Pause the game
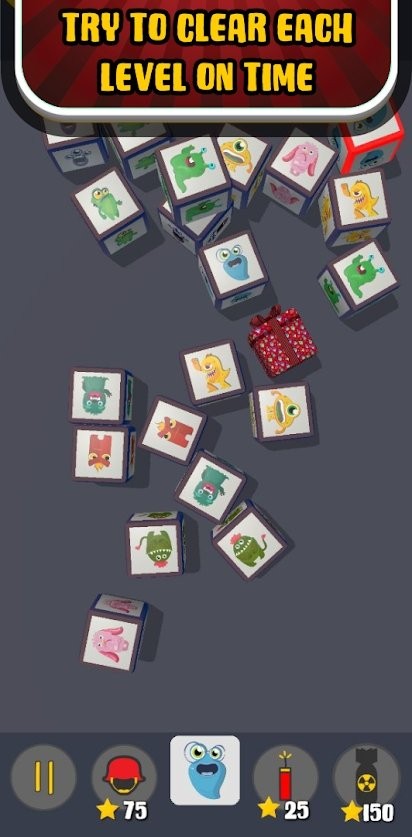412x837 pixels. pyautogui.click(x=43, y=777)
